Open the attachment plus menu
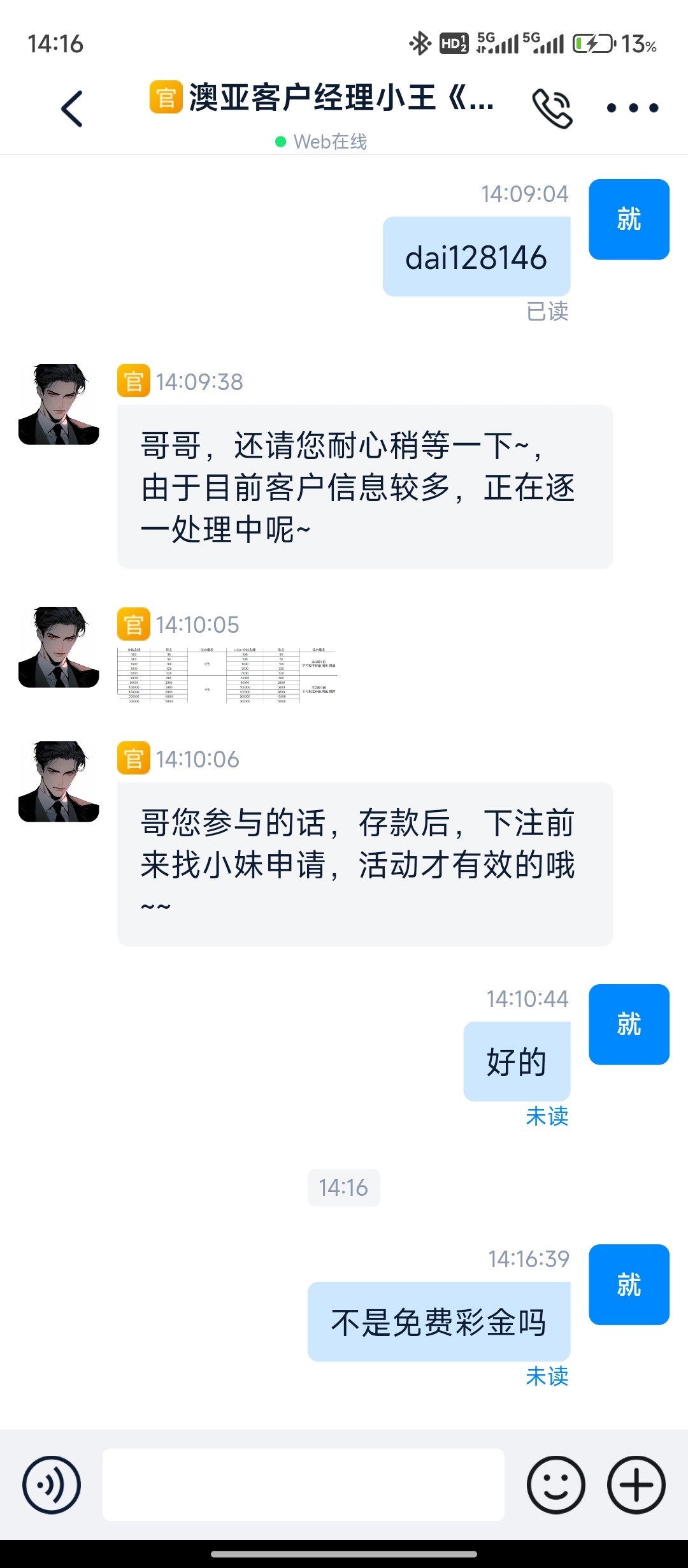Image resolution: width=688 pixels, height=1568 pixels. pyautogui.click(x=636, y=1485)
